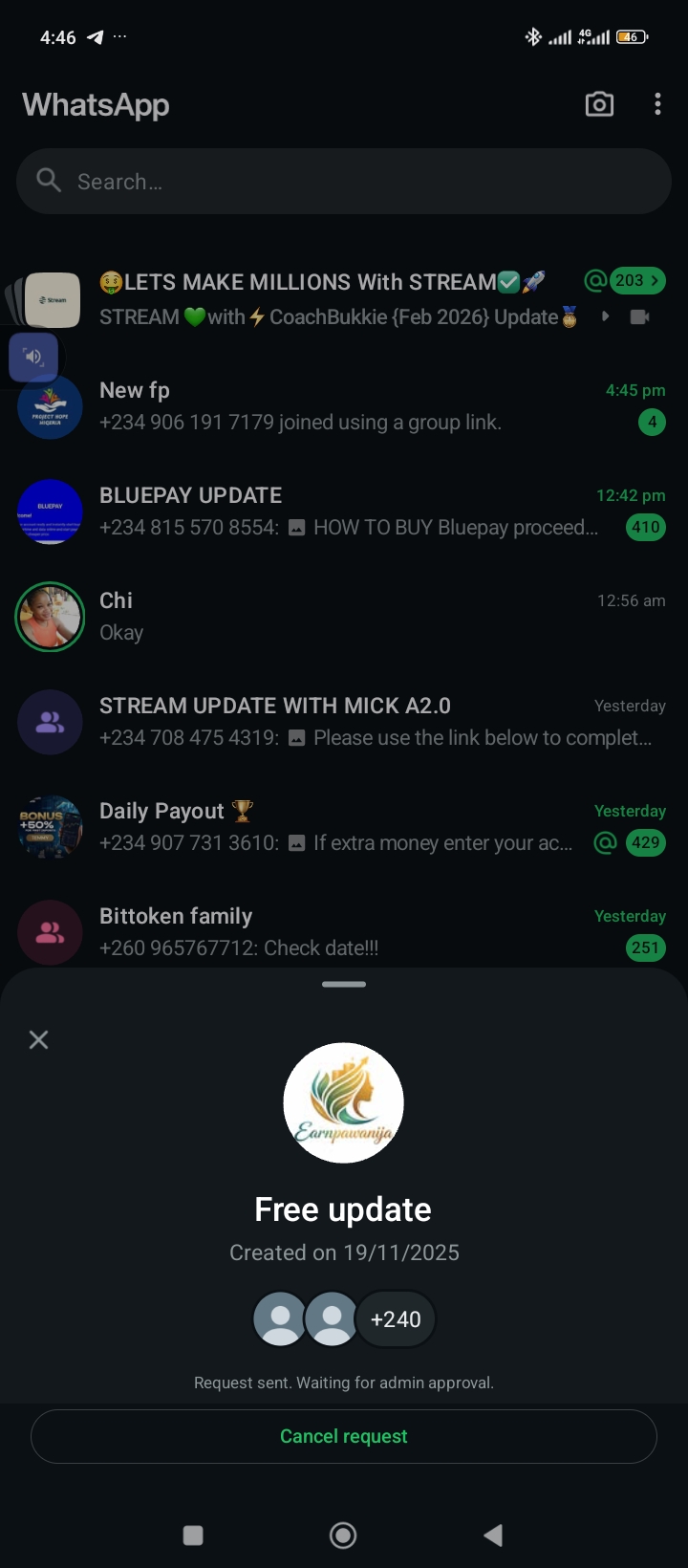Open the three-dot overflow menu
The width and height of the screenshot is (688, 1568).
[x=657, y=104]
